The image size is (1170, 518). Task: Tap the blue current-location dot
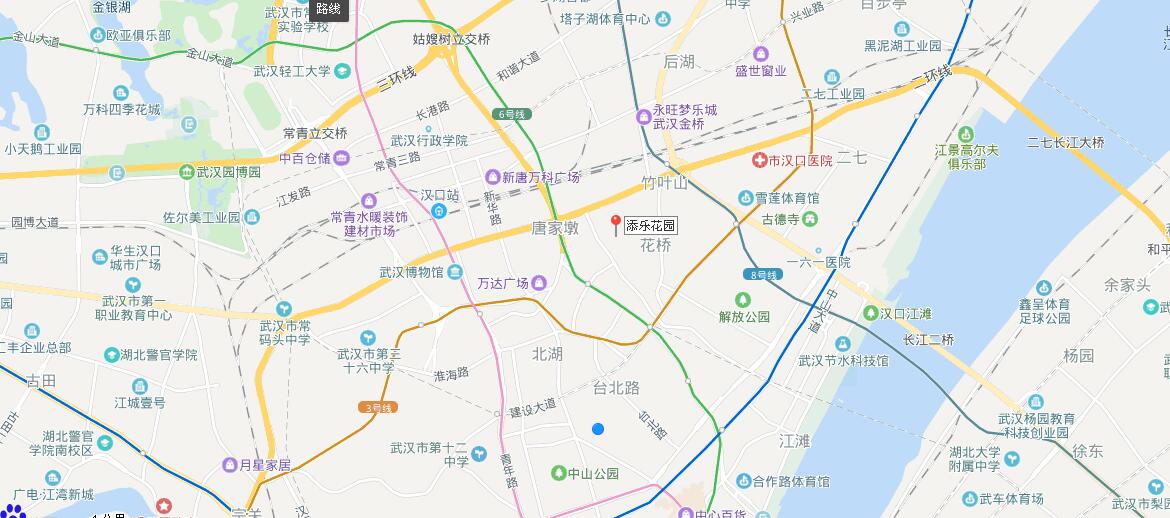[x=598, y=429]
